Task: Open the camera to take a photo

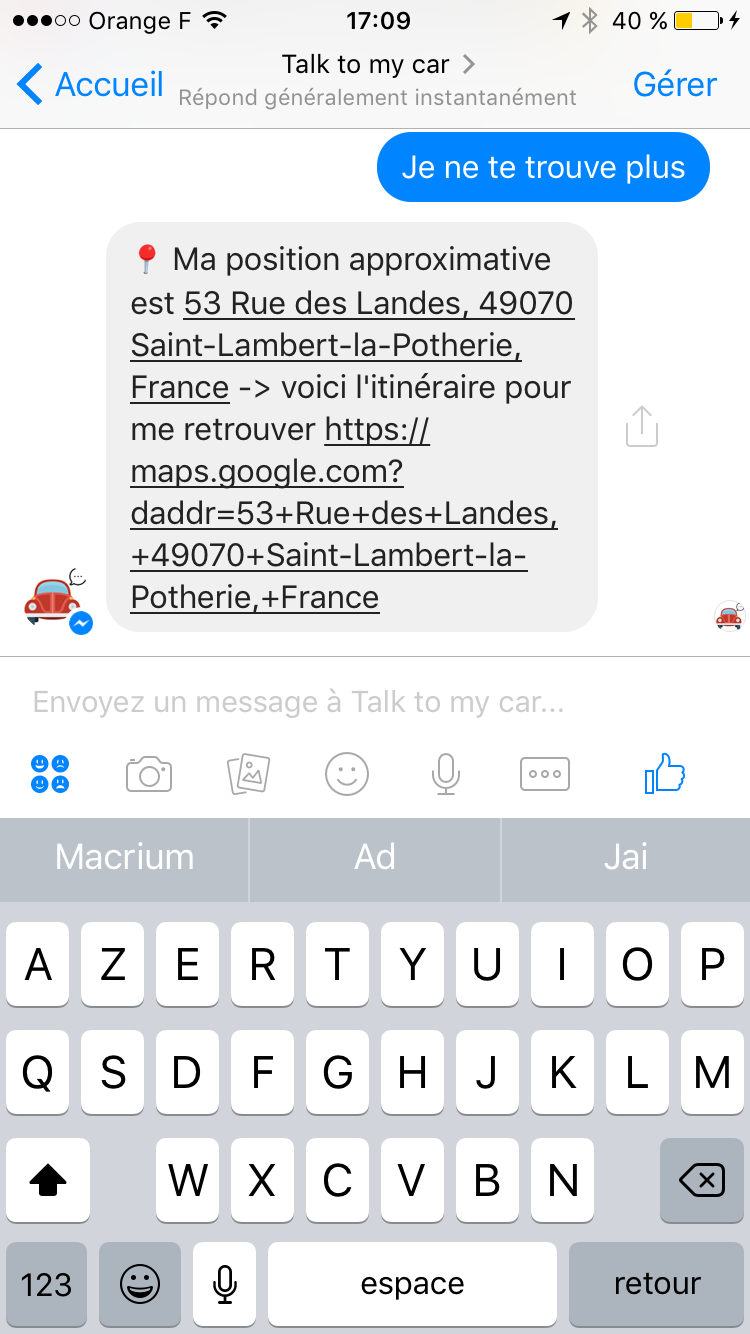Action: 149,774
